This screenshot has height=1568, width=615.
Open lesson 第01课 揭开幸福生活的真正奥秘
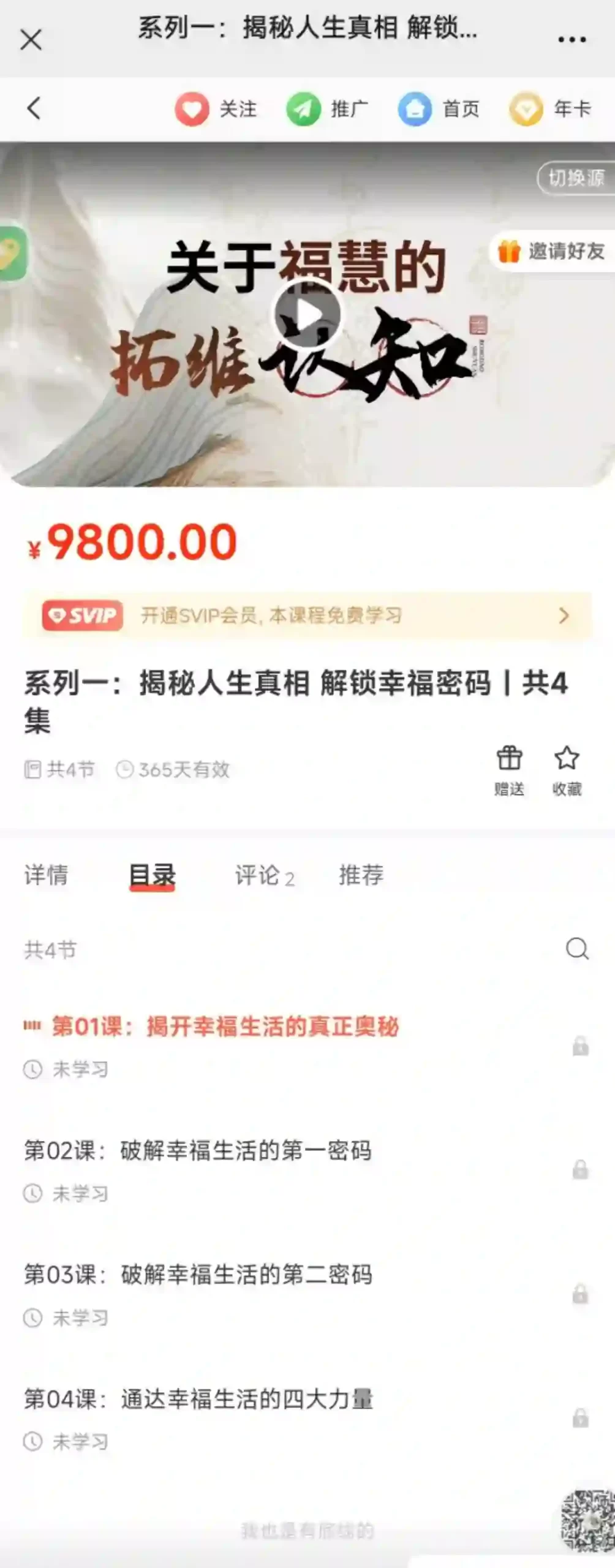307,1047
